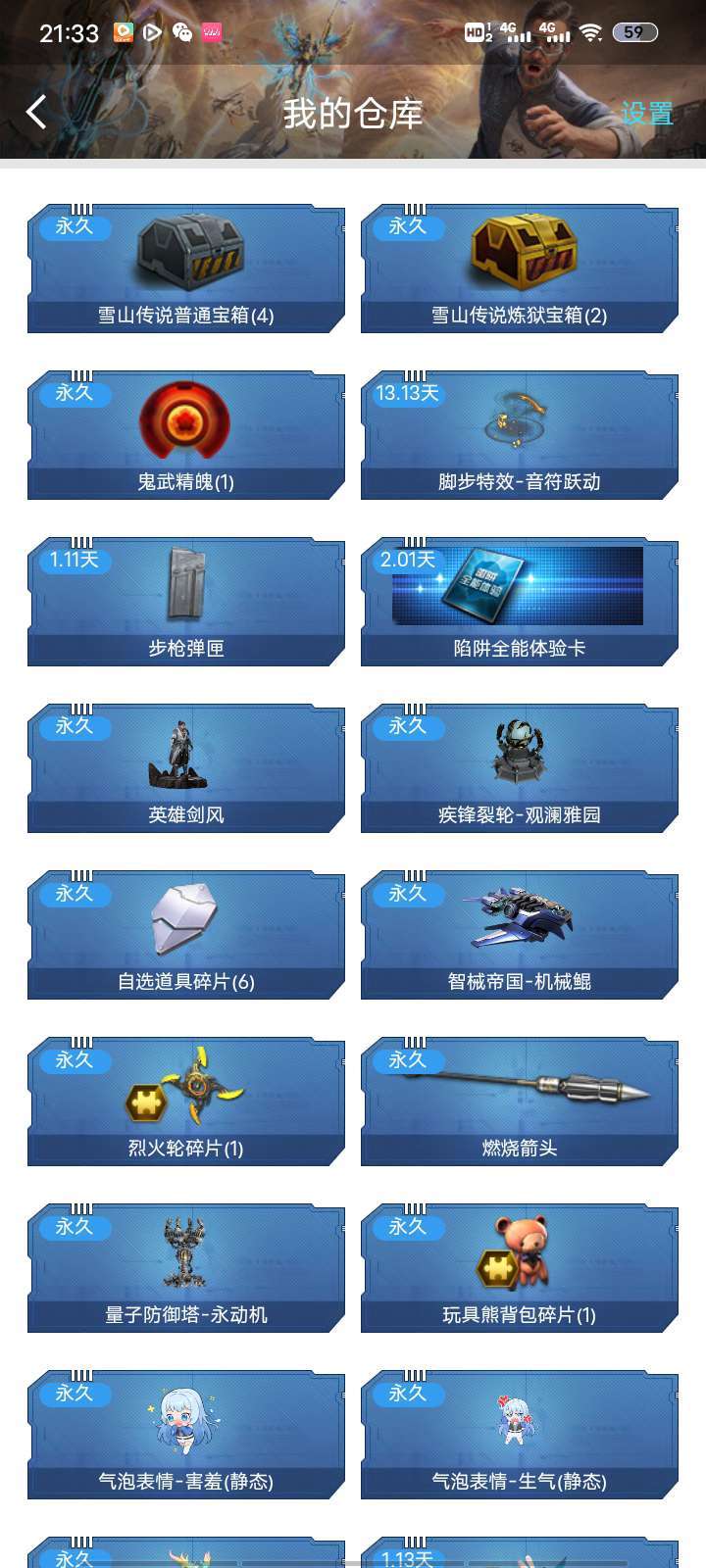View 英雄剑风 item details
The image size is (706, 1568).
(x=186, y=769)
